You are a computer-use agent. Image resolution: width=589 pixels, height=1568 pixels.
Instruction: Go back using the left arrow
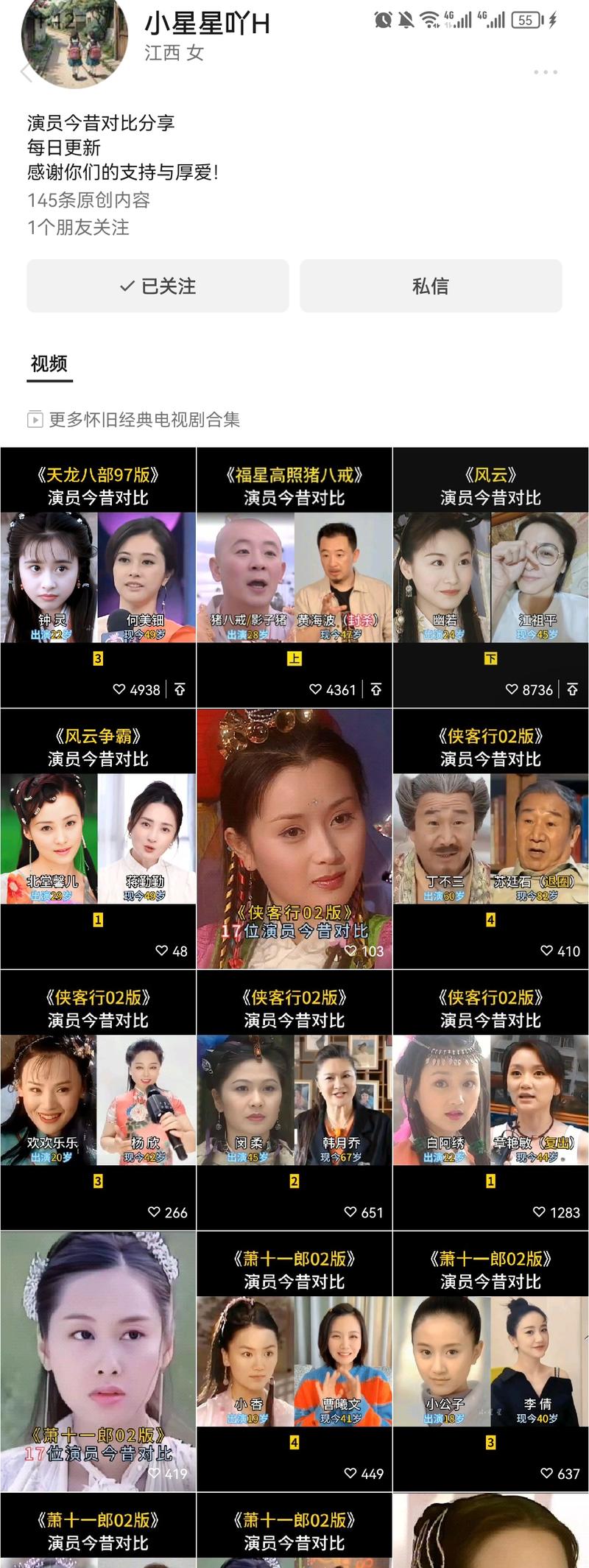26,72
